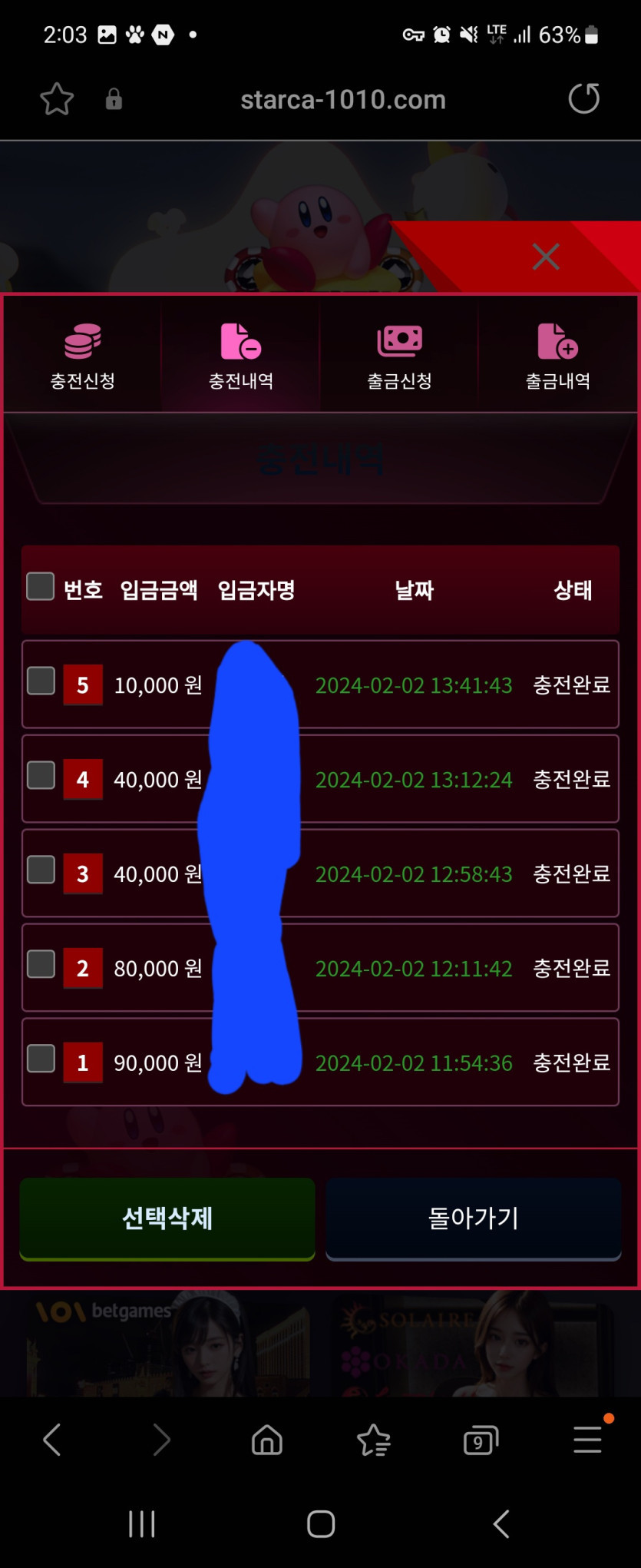Image resolution: width=641 pixels, height=1568 pixels.
Task: Tap the 선택삭제 button
Action: coord(167,1218)
